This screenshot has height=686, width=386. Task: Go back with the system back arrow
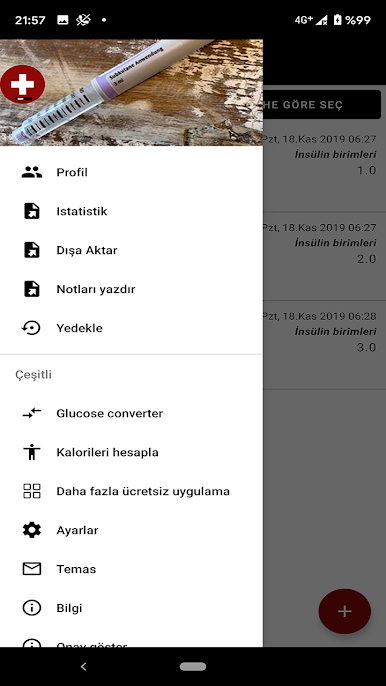point(84,666)
